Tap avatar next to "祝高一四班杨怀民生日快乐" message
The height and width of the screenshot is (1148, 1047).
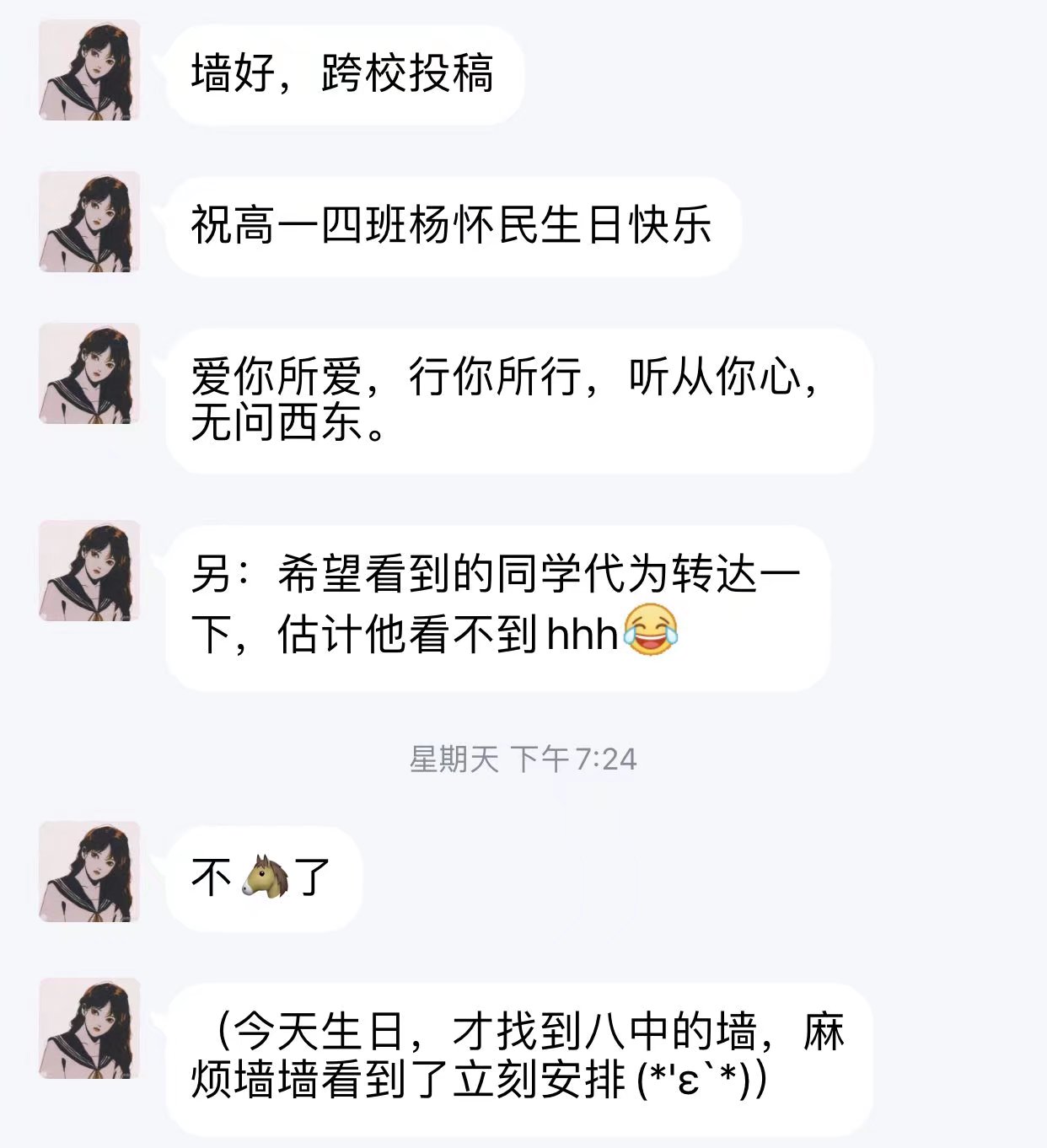[89, 222]
